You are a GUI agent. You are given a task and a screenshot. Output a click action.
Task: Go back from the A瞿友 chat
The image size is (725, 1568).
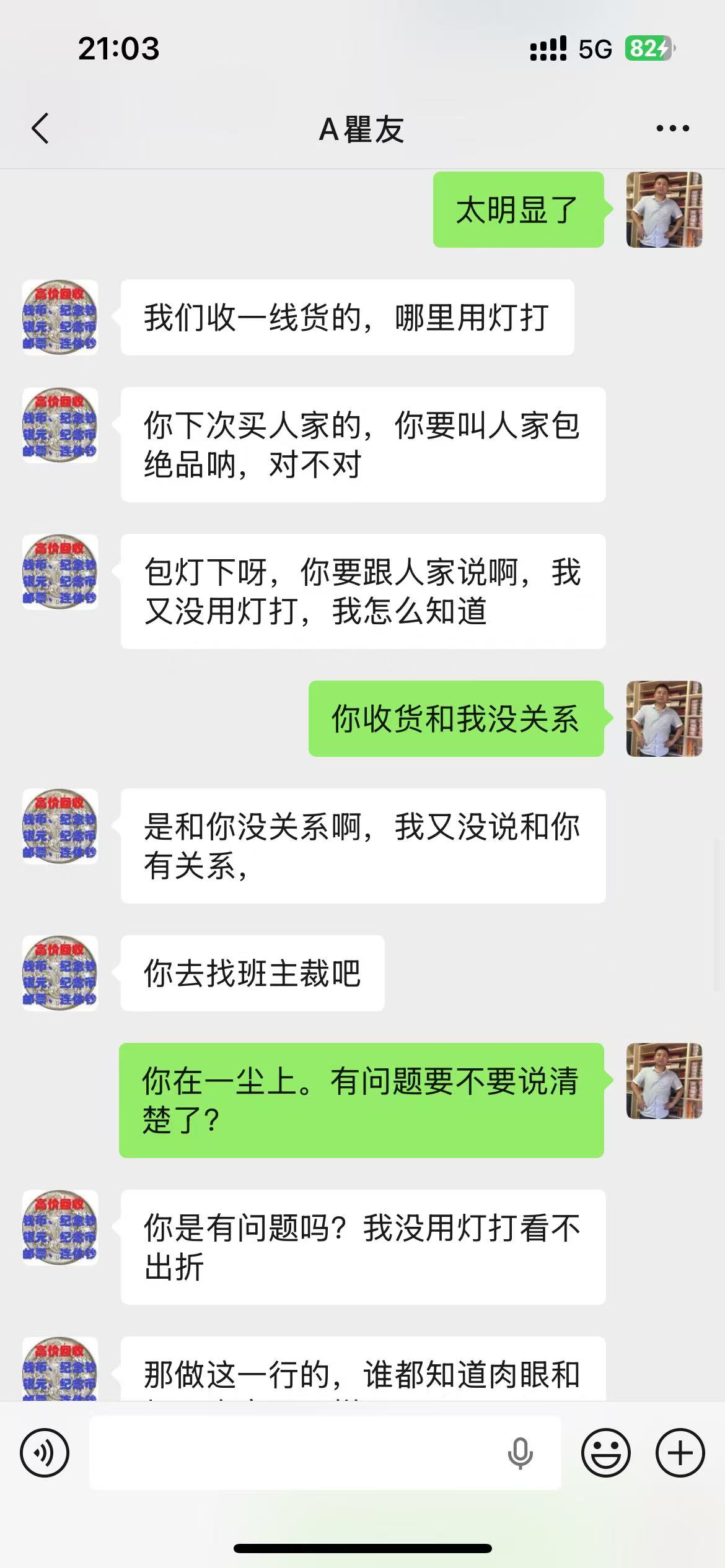(41, 129)
